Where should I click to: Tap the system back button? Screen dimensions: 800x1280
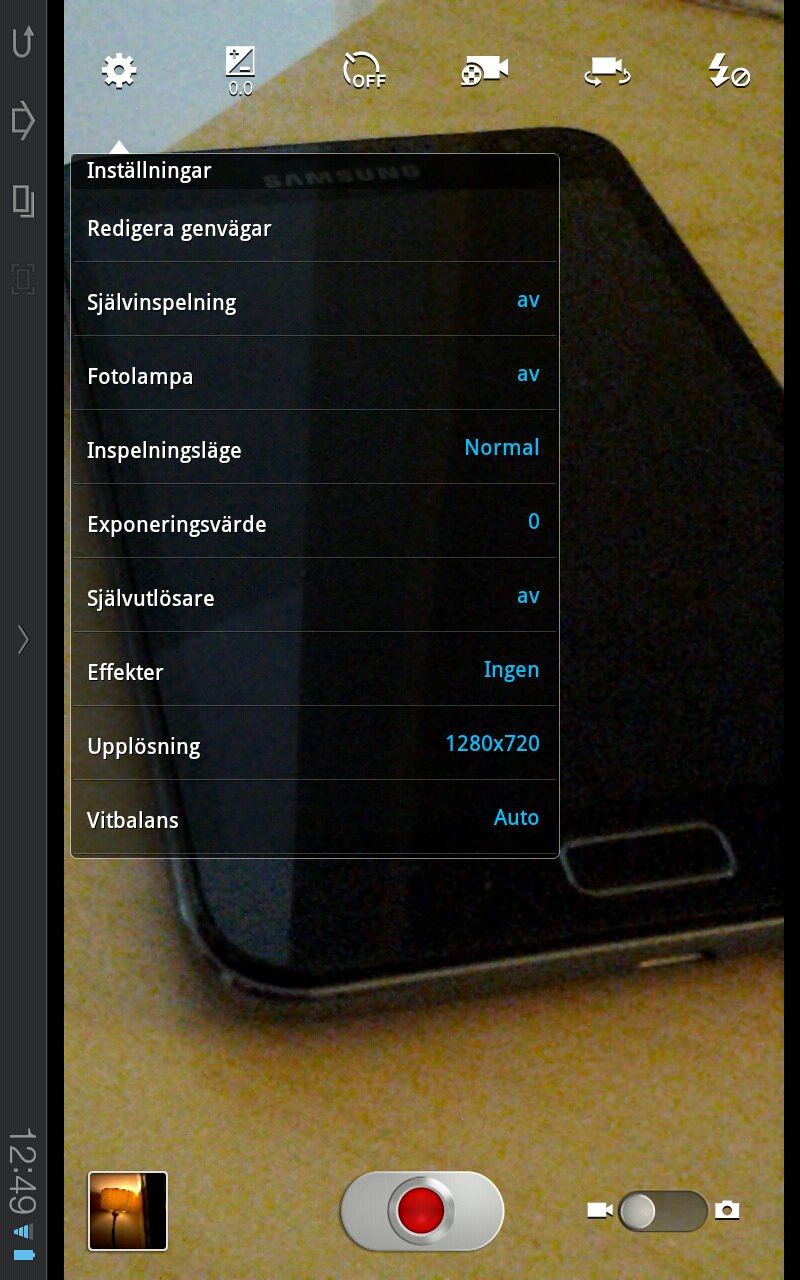point(23,43)
